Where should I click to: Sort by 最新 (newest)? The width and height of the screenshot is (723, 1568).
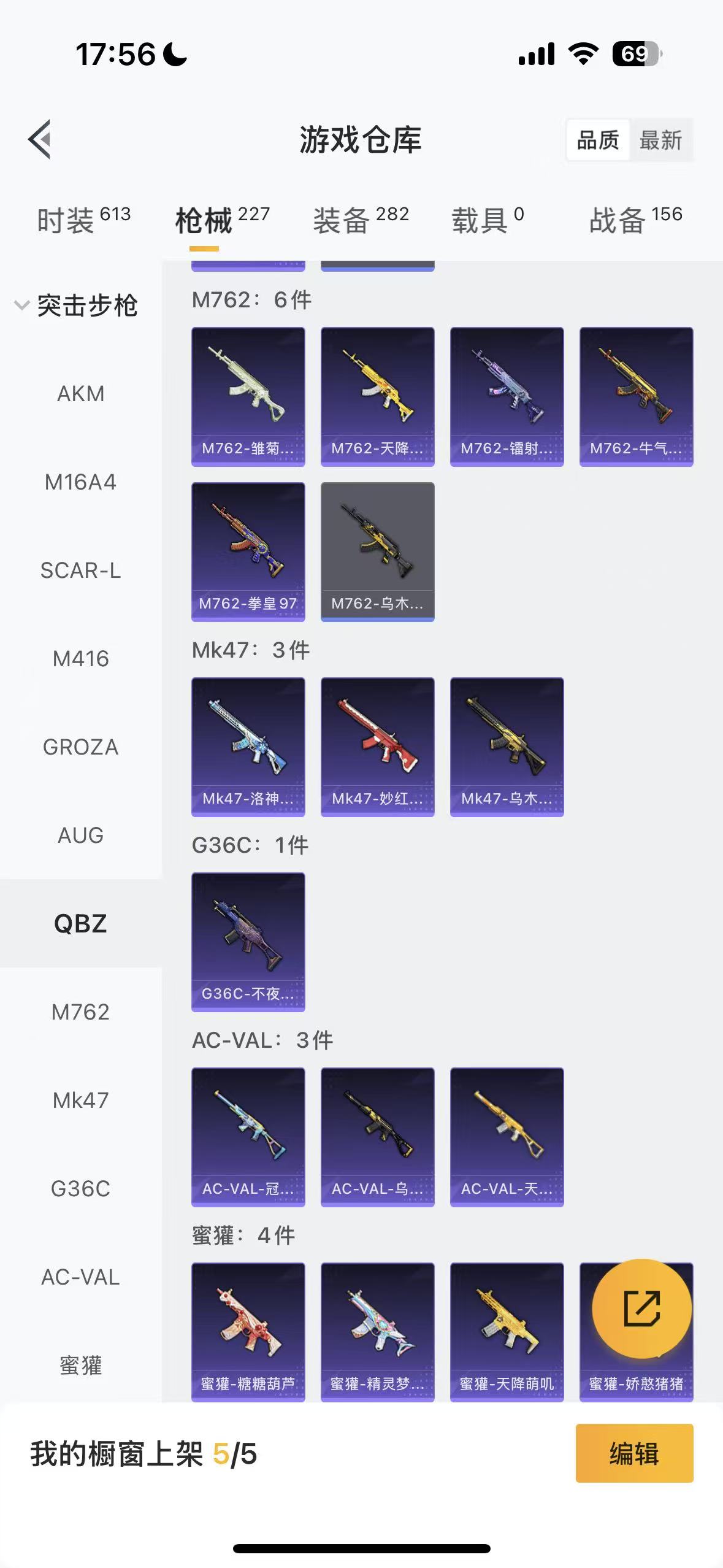[660, 140]
